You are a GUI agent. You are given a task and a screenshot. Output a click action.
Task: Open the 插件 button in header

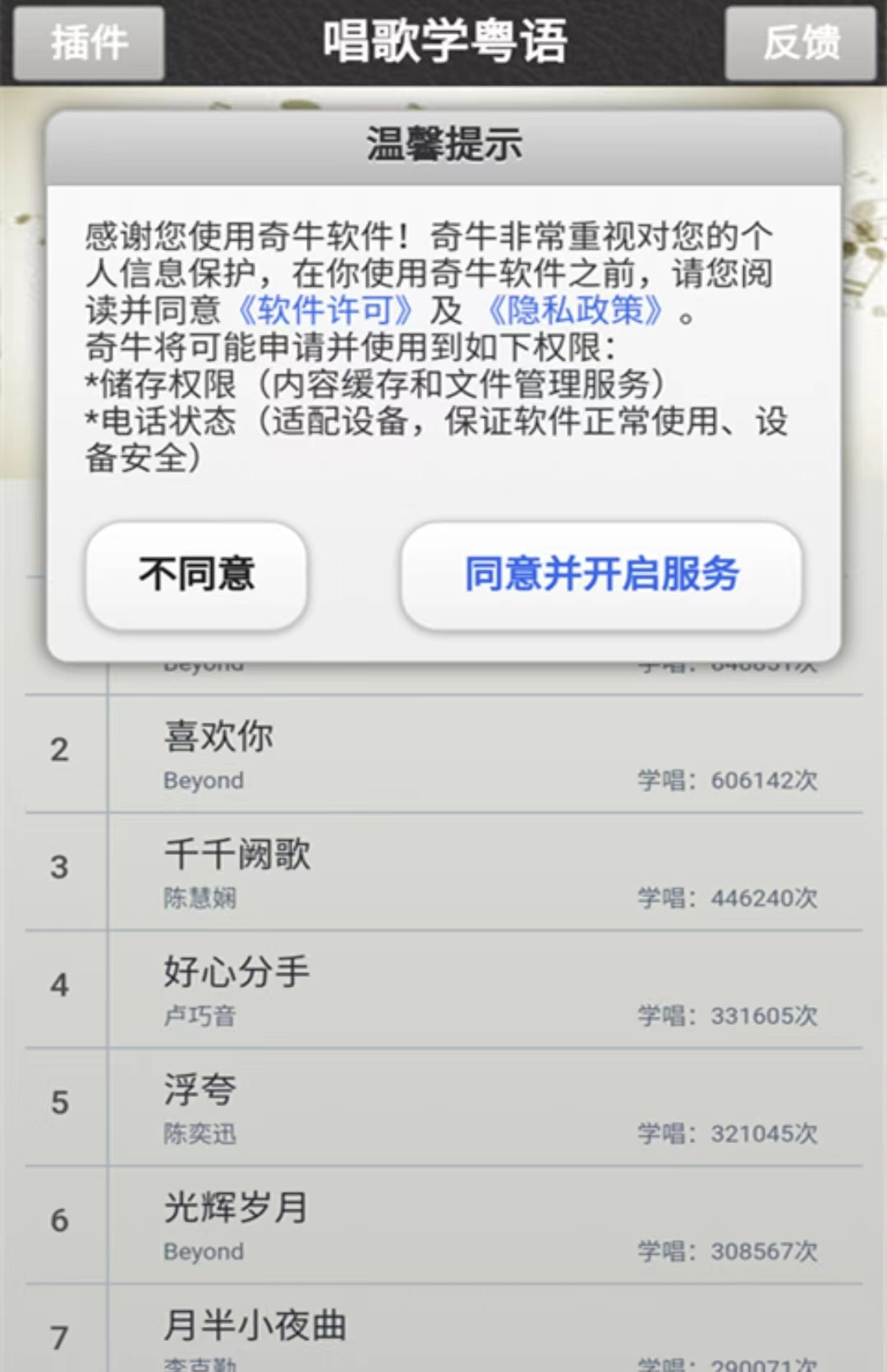(x=89, y=43)
